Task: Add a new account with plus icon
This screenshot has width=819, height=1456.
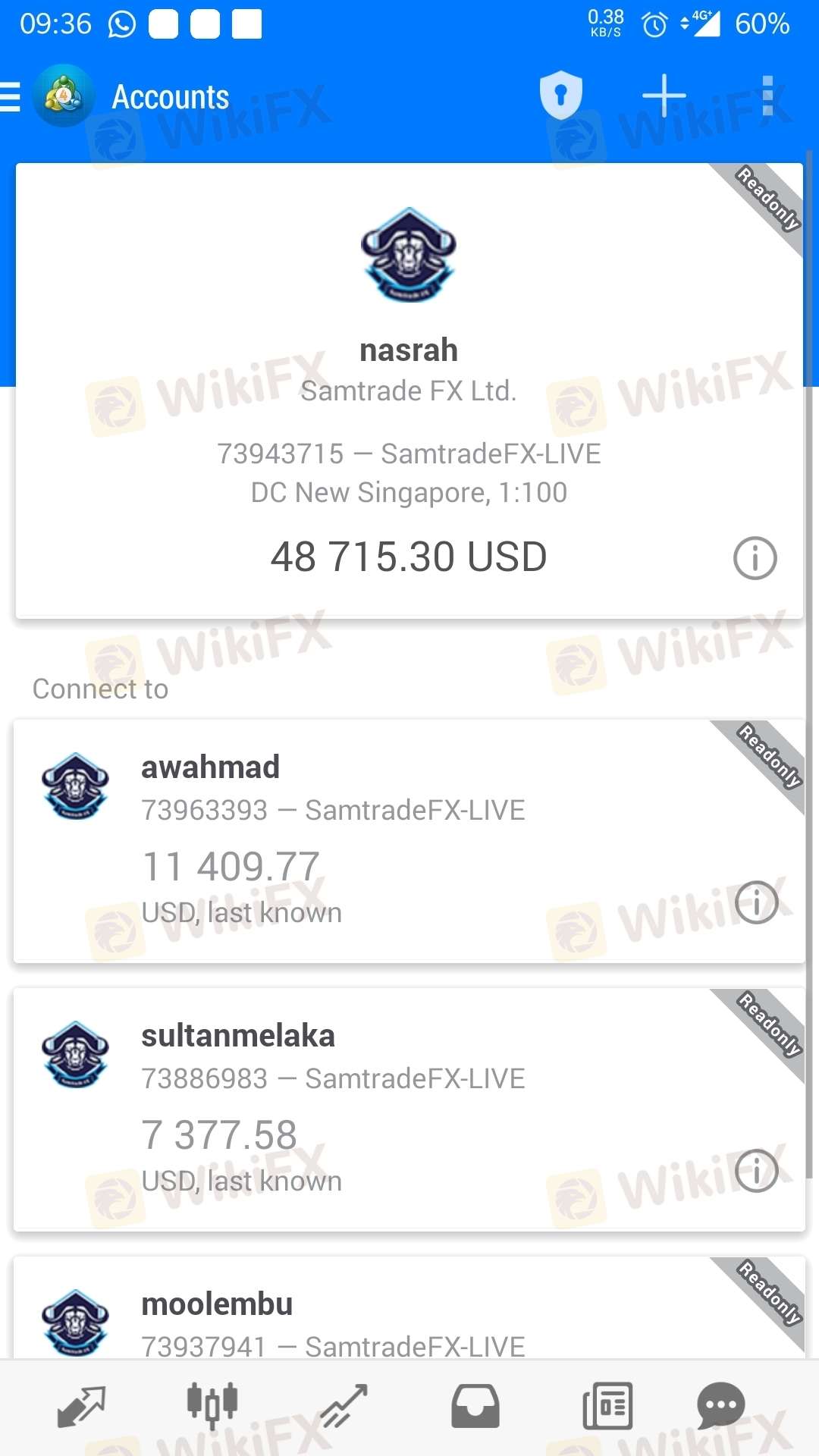Action: pos(664,96)
